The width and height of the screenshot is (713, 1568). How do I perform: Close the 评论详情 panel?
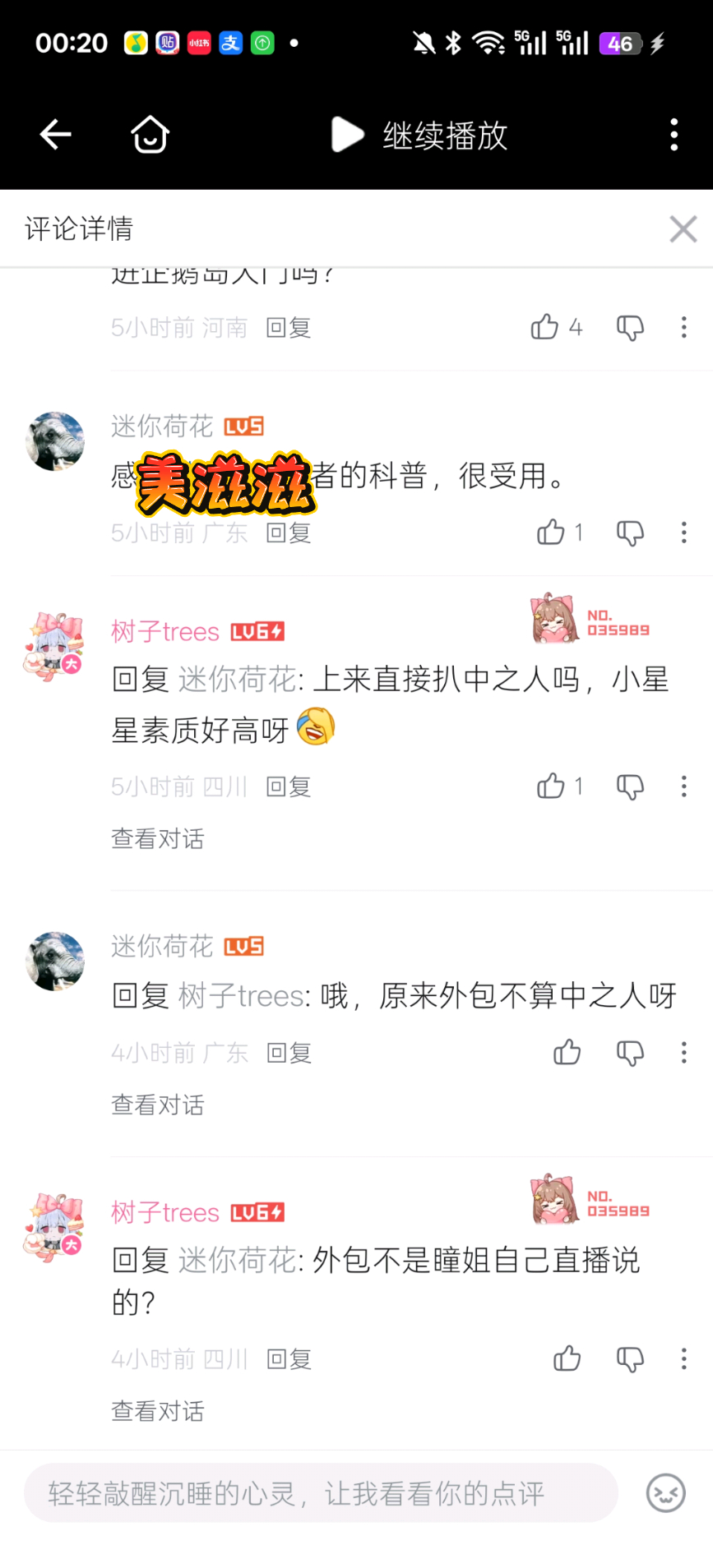[683, 229]
